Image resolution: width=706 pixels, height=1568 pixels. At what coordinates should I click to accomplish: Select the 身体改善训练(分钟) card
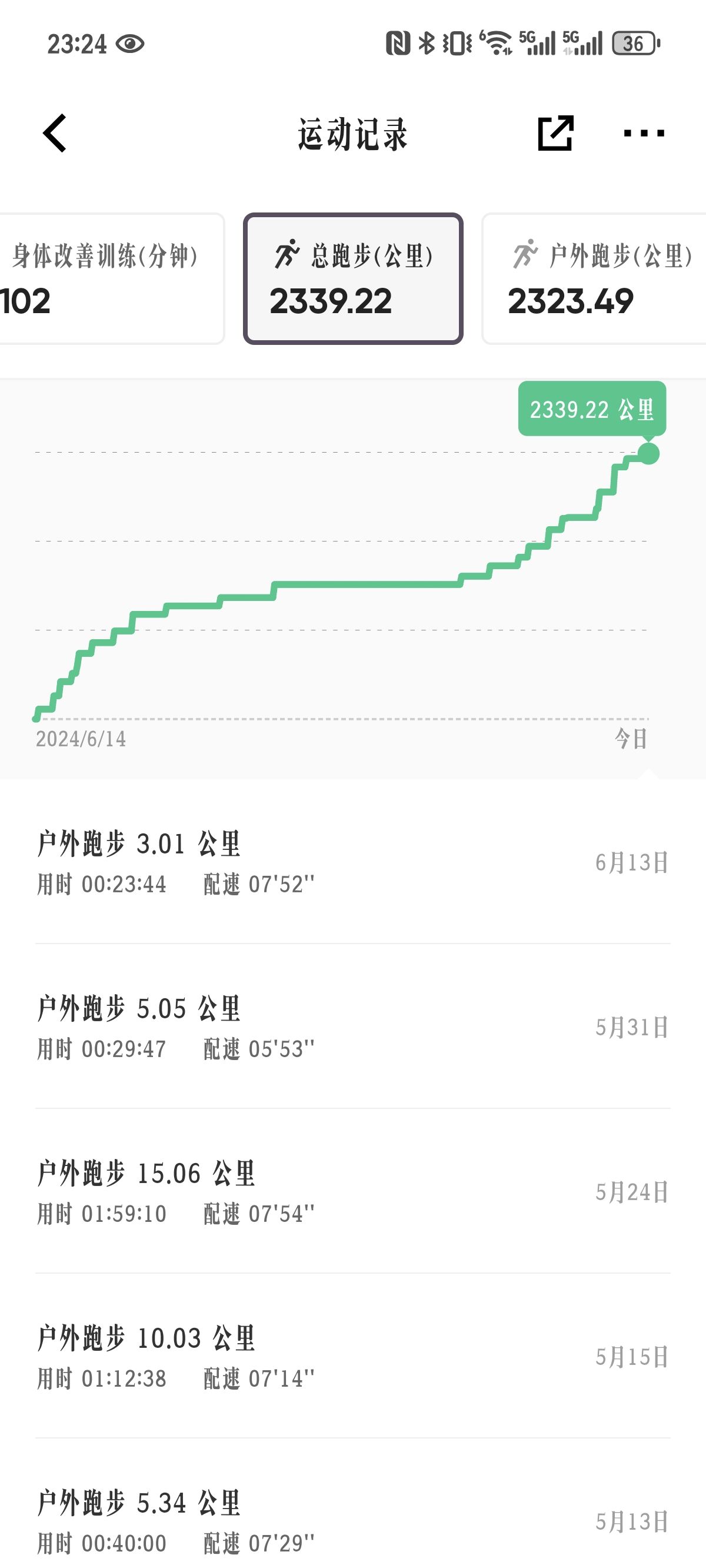click(x=112, y=279)
